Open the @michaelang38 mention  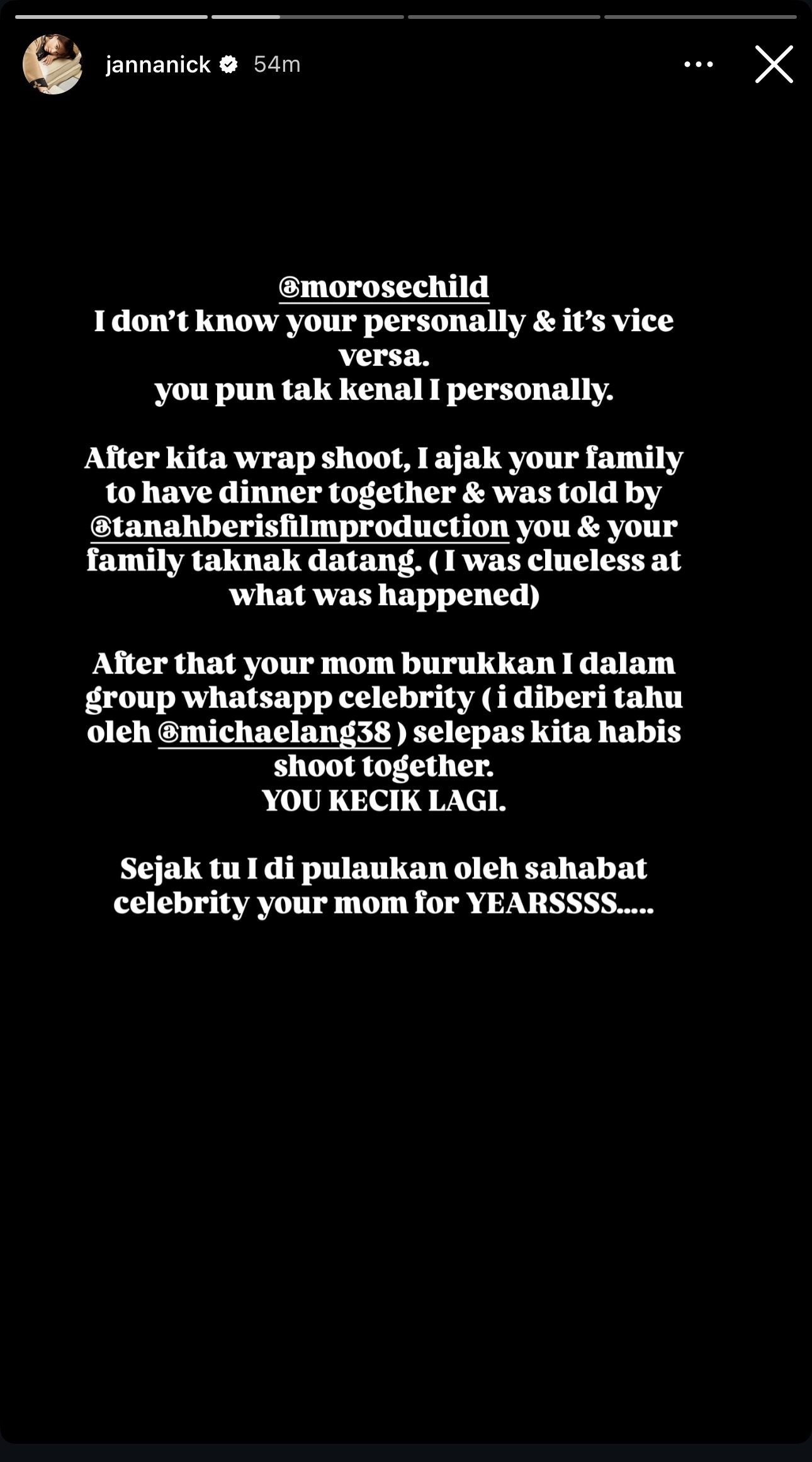(x=274, y=732)
